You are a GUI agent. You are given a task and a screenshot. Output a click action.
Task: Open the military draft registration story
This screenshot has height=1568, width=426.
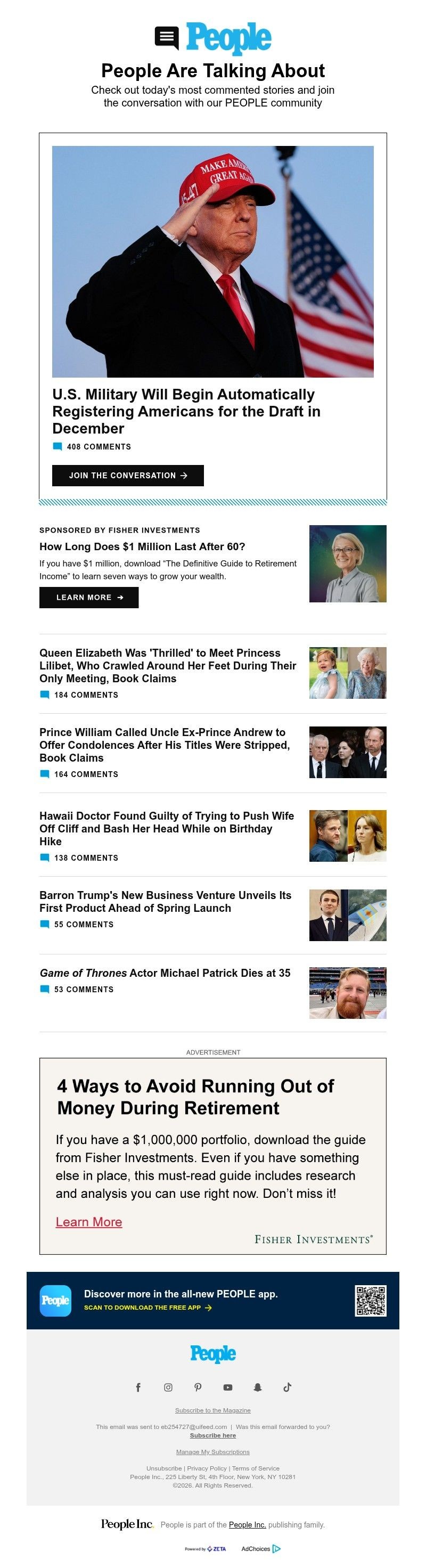click(183, 411)
